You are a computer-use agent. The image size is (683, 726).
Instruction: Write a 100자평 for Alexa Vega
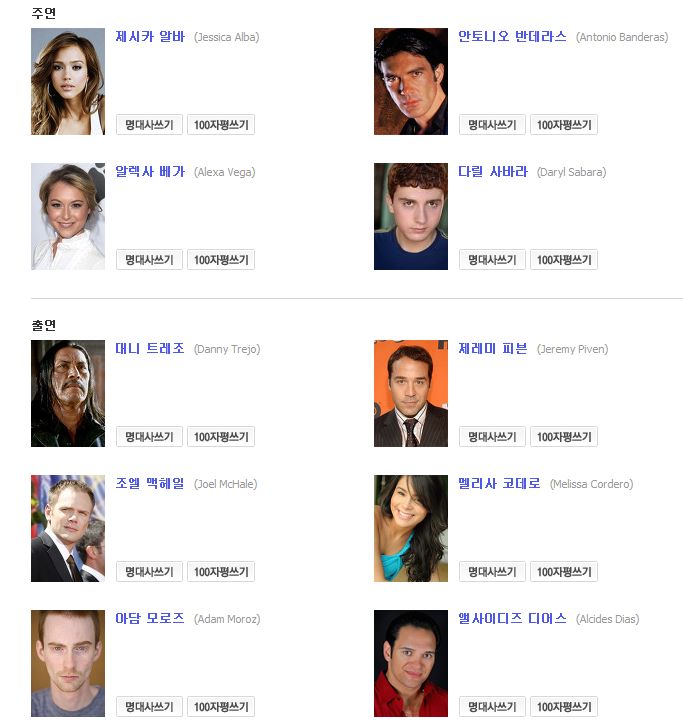(221, 260)
